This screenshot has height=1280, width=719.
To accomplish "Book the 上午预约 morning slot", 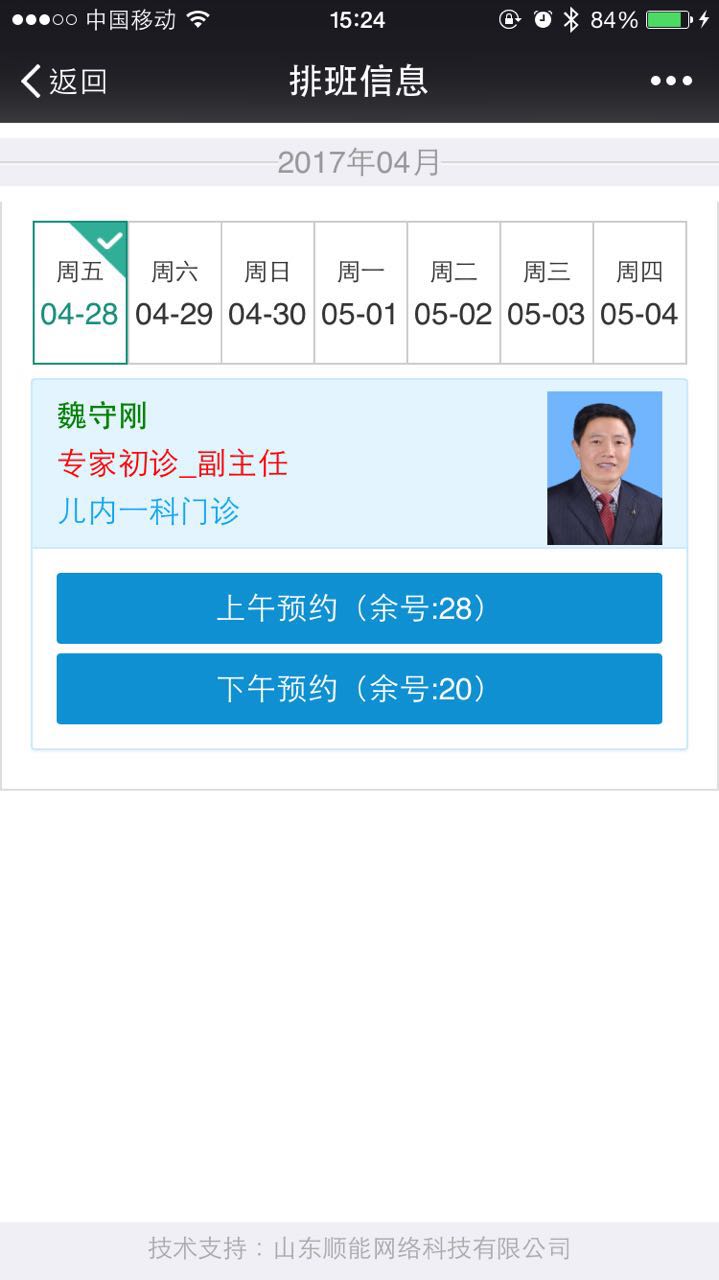I will 359,608.
